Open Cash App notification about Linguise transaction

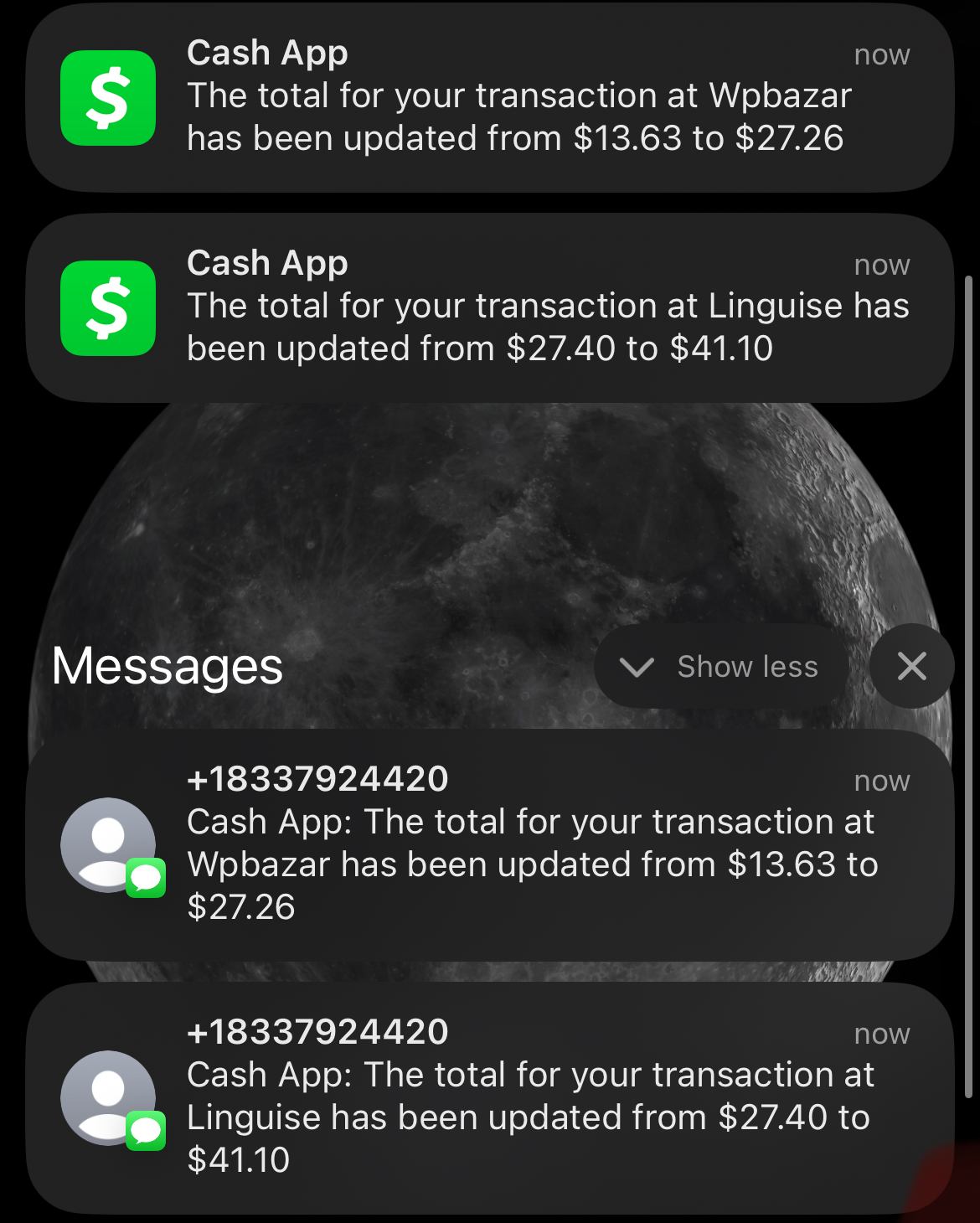490,307
